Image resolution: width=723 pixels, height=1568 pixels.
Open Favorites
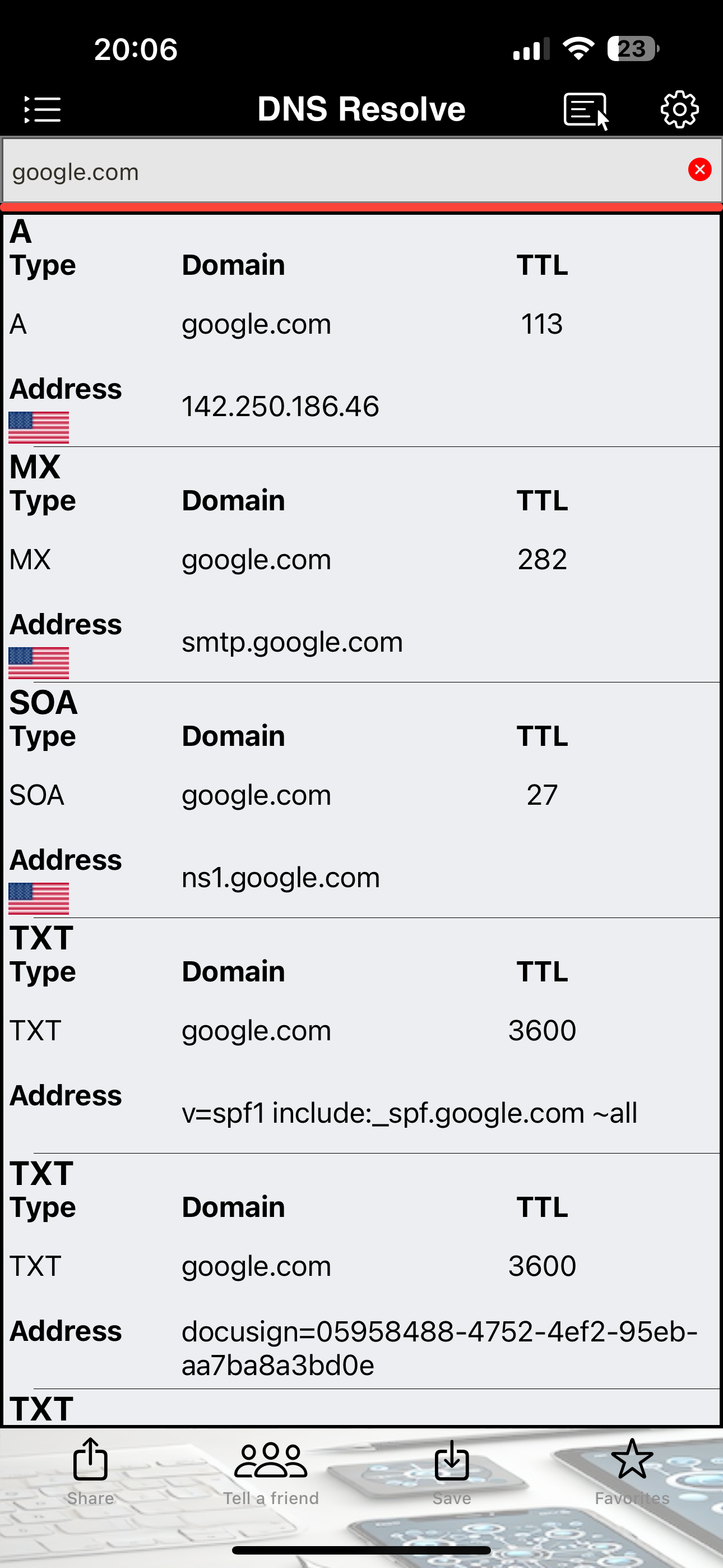click(632, 1471)
